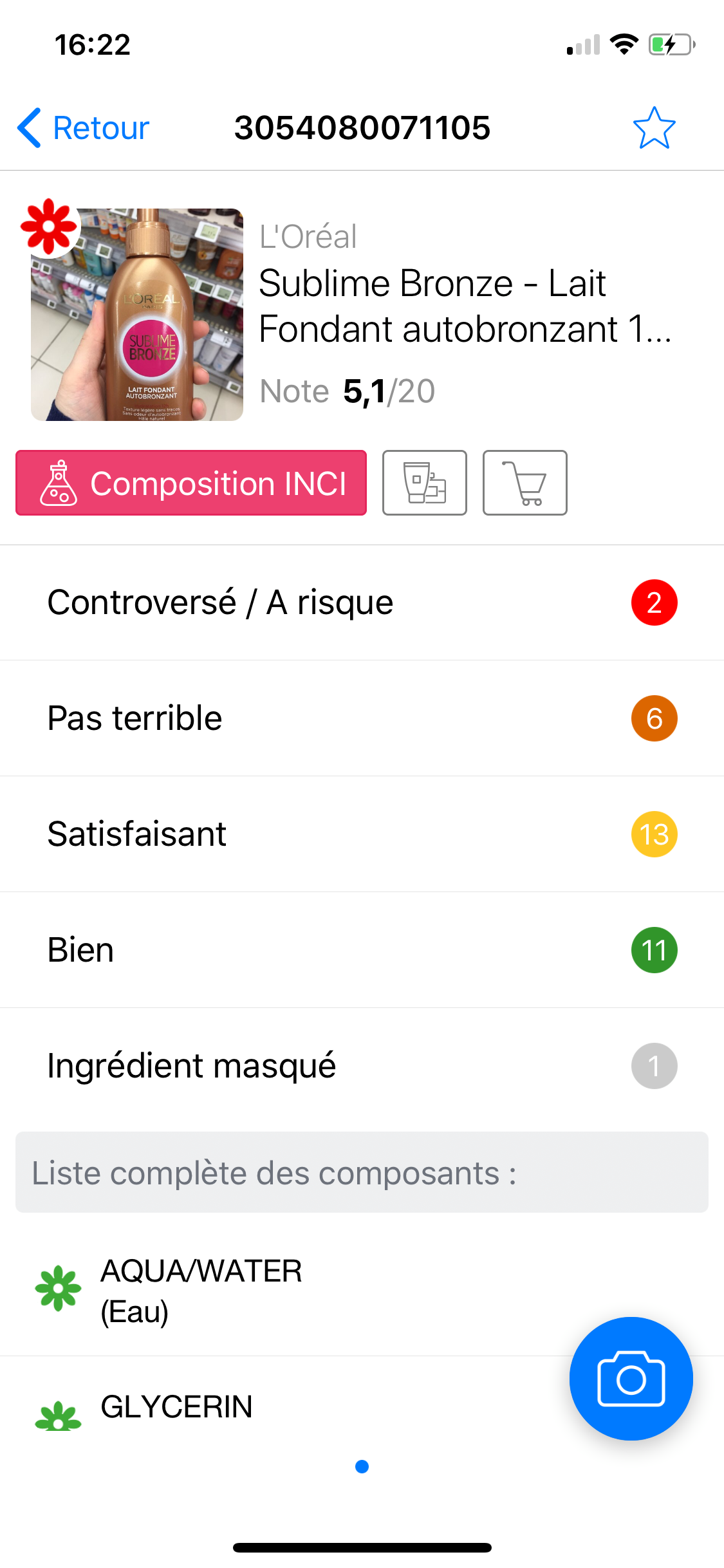
Task: Open the shopping cart icon tab
Action: pyautogui.click(x=525, y=483)
